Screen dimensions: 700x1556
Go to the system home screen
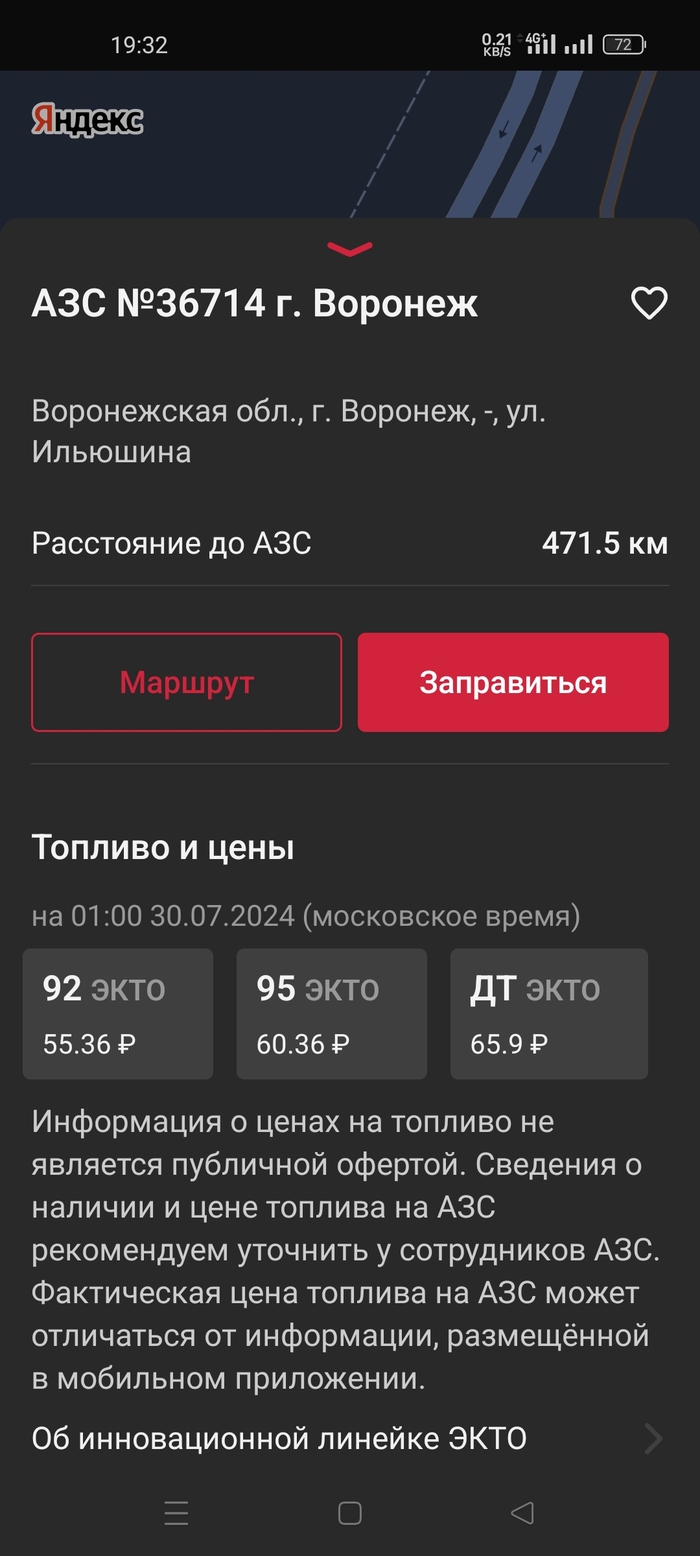[x=349, y=1513]
